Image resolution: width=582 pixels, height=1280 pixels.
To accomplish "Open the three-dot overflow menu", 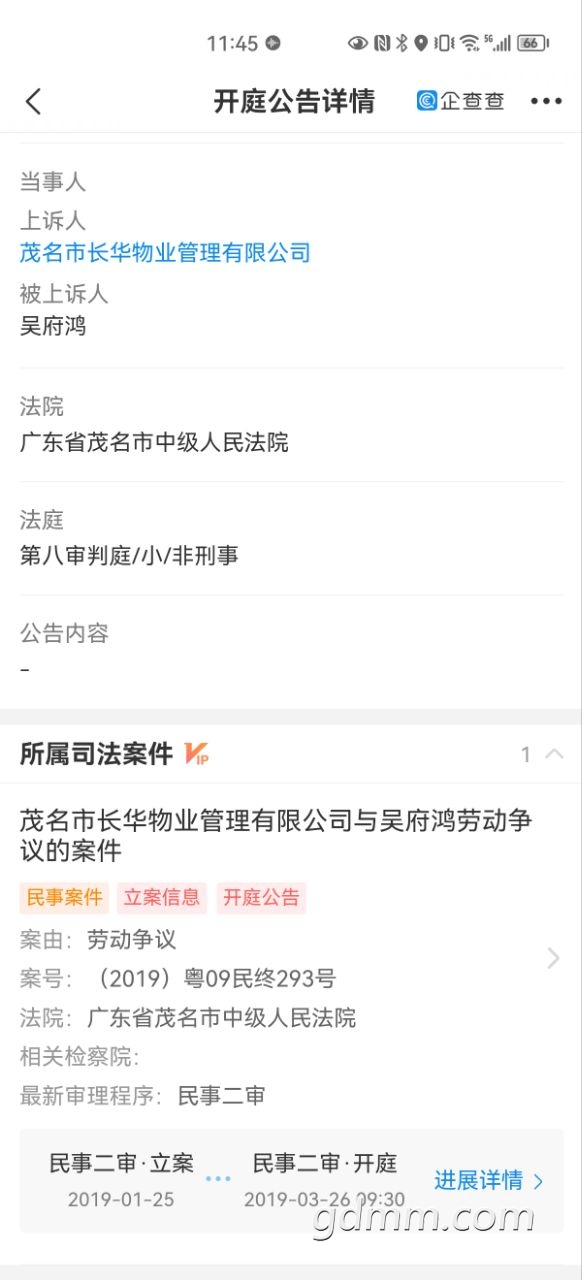I will click(x=546, y=101).
